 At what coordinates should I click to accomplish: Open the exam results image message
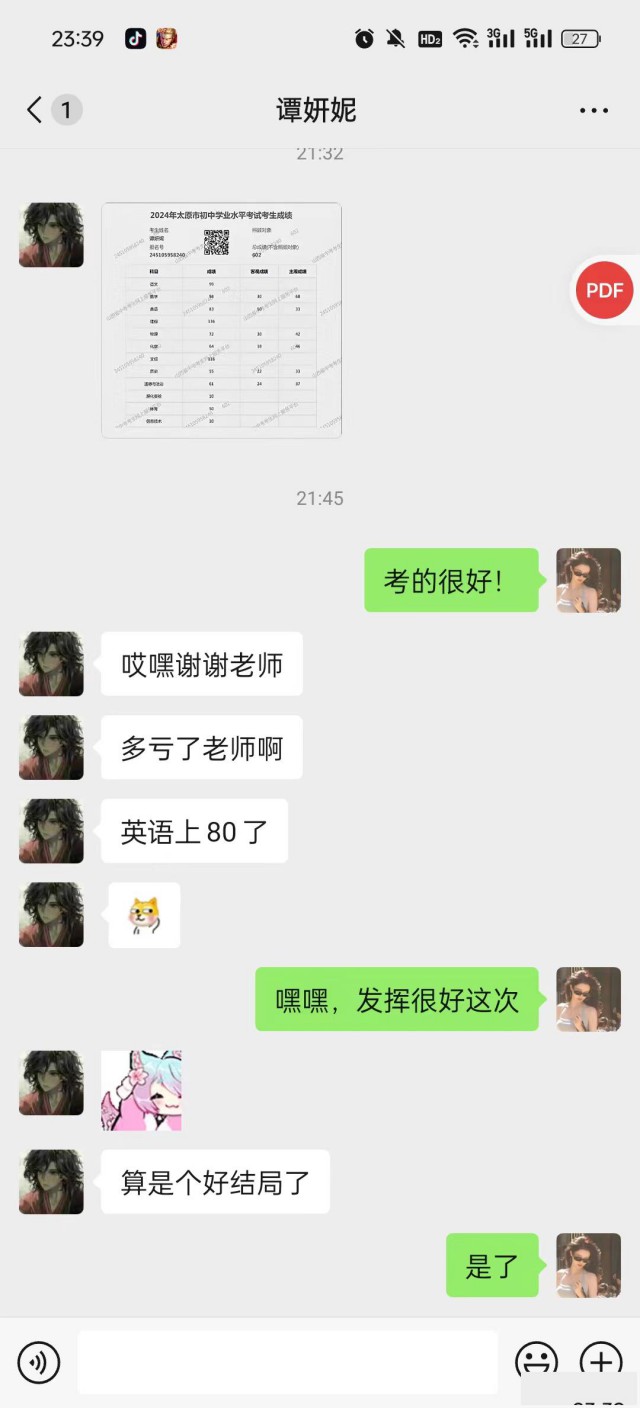coord(221,320)
